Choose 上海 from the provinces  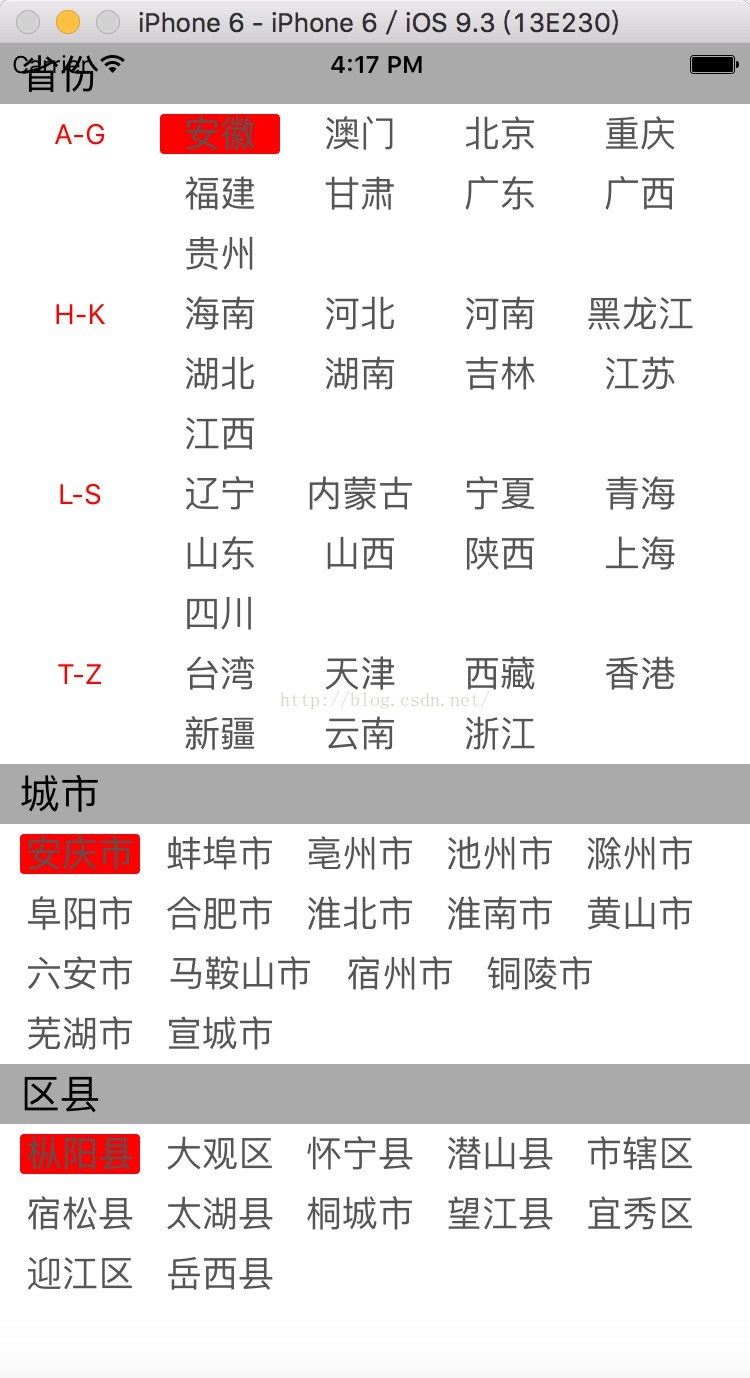640,554
